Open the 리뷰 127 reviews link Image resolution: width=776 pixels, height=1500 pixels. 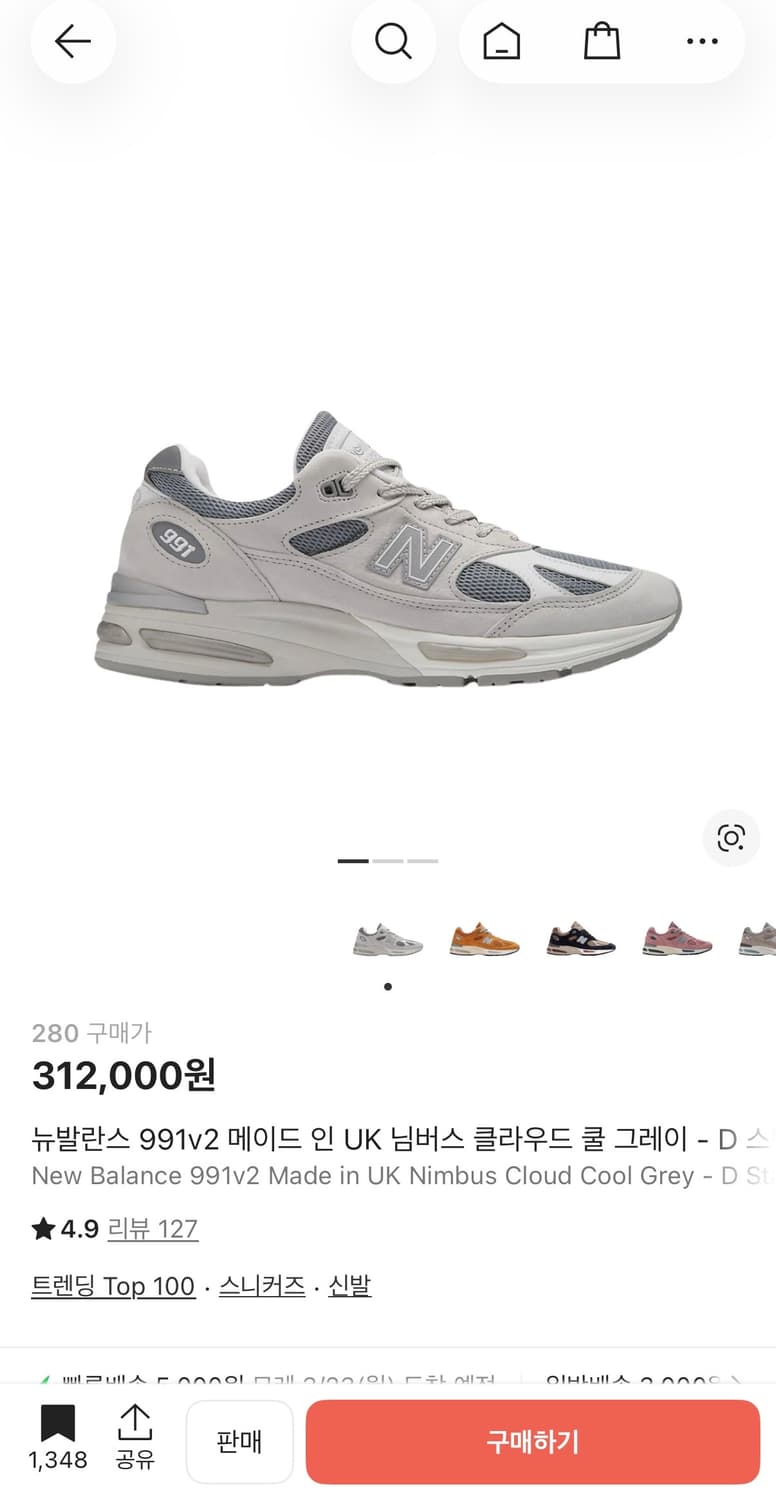pos(152,1229)
